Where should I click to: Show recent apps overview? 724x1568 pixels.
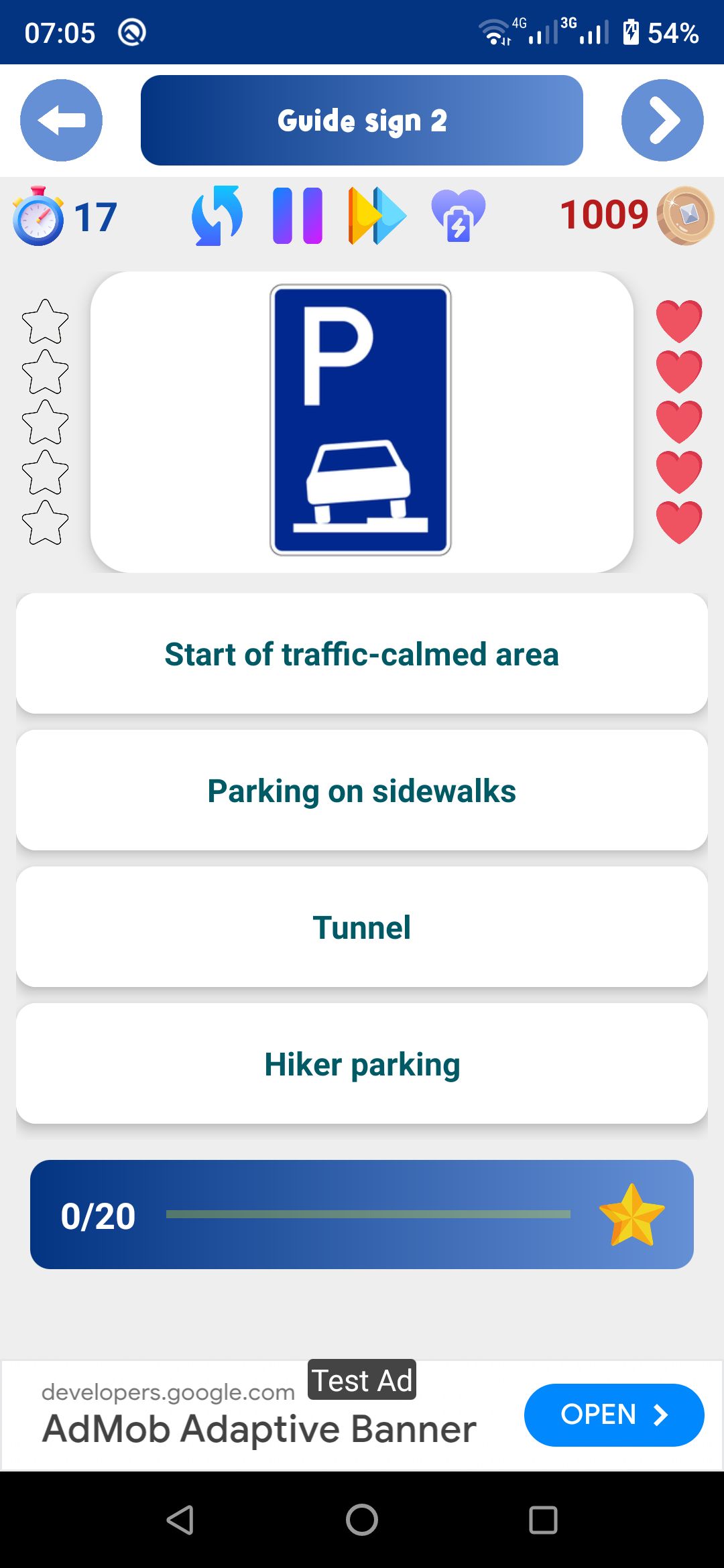[543, 1520]
